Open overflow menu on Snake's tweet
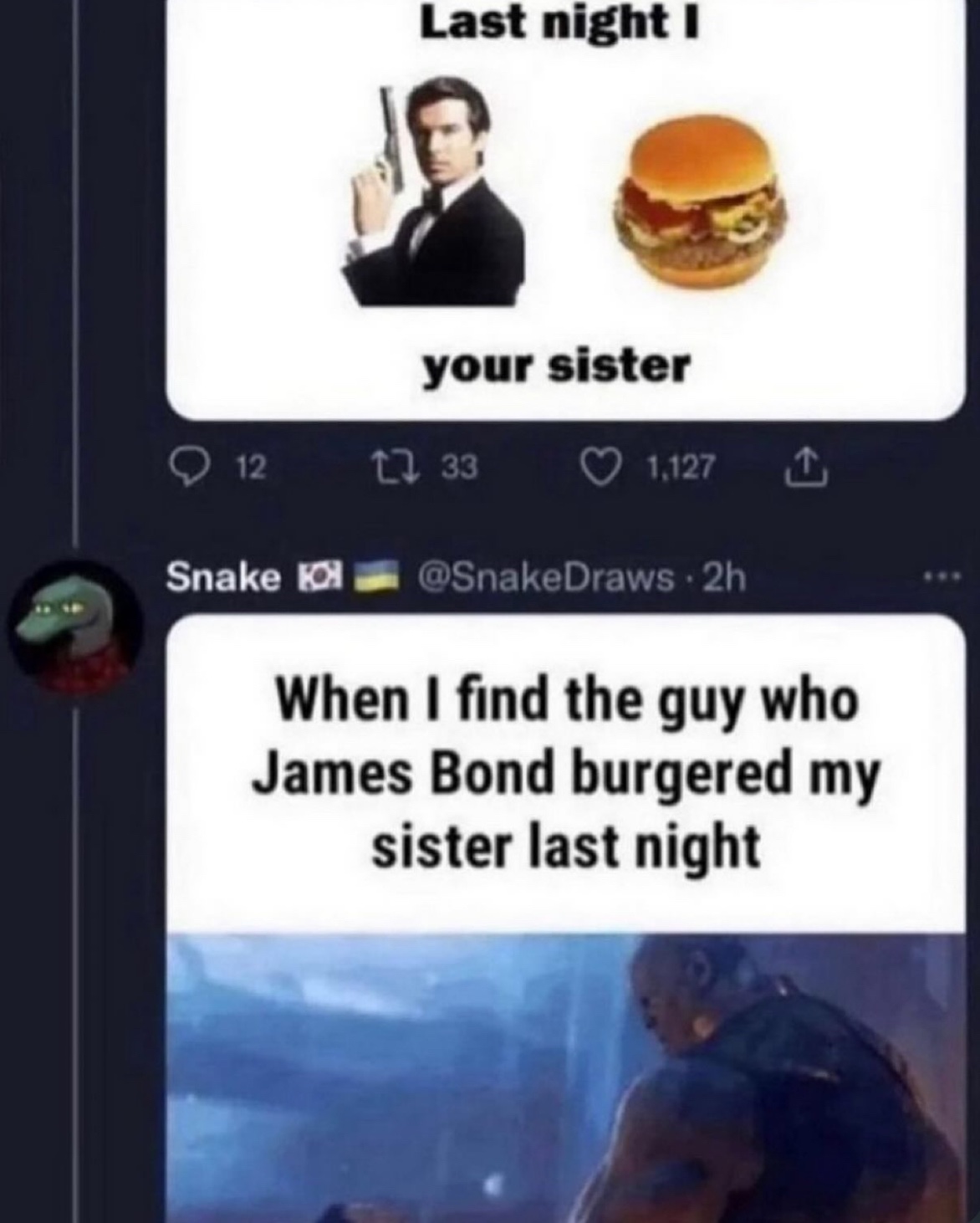Viewport: 980px width, 1223px height. point(947,576)
